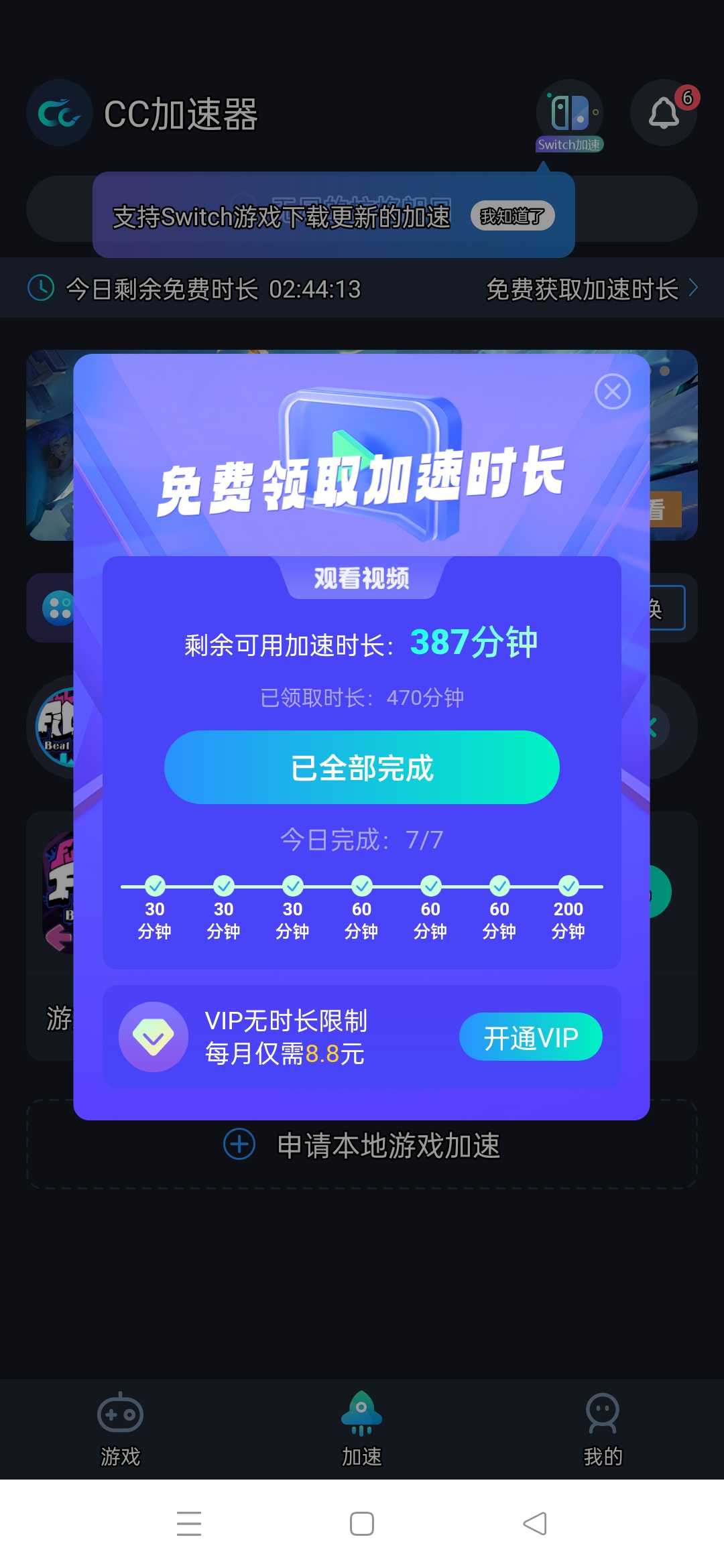Image resolution: width=724 pixels, height=1568 pixels.
Task: Tap the 已全部完成 button
Action: tap(362, 767)
